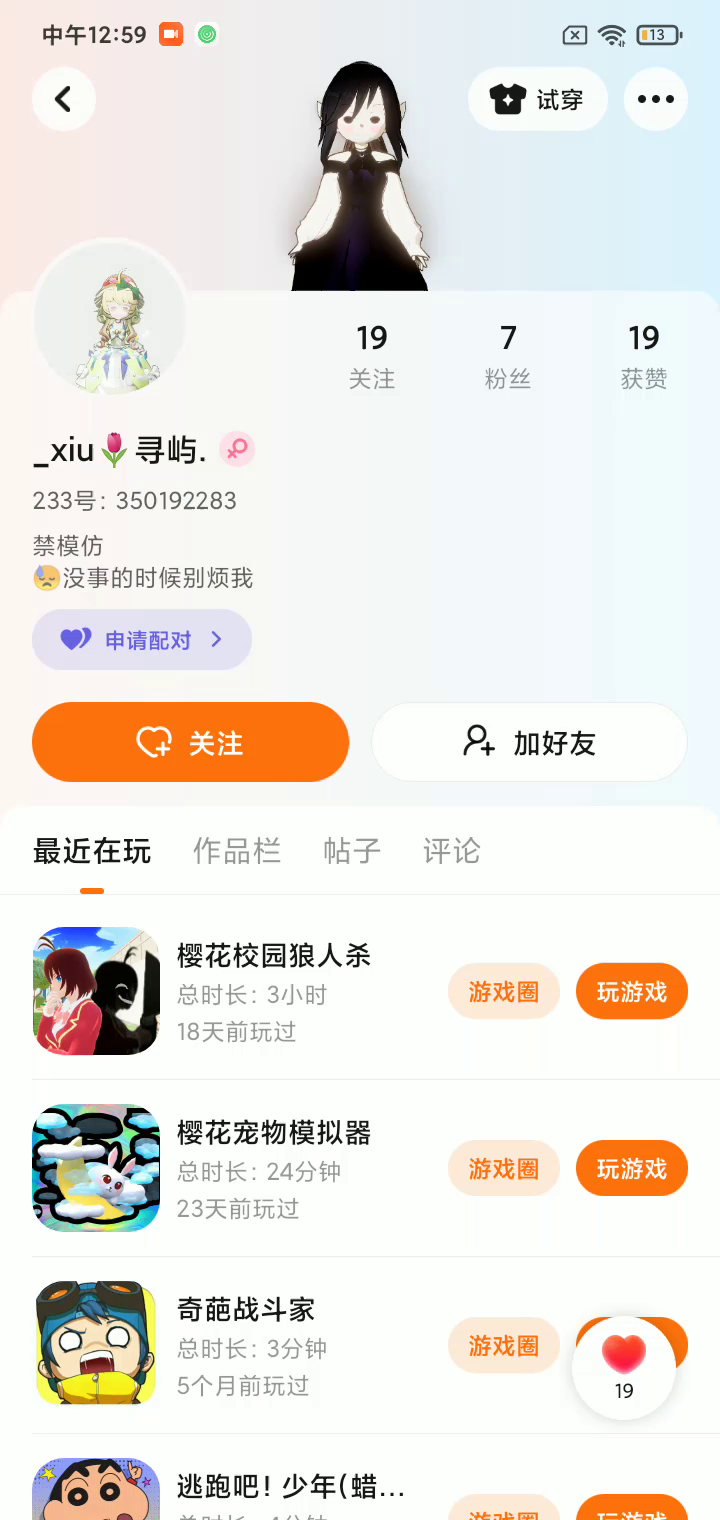Viewport: 720px width, 1520px height.
Task: Tap the floating heart like button
Action: 624,1365
